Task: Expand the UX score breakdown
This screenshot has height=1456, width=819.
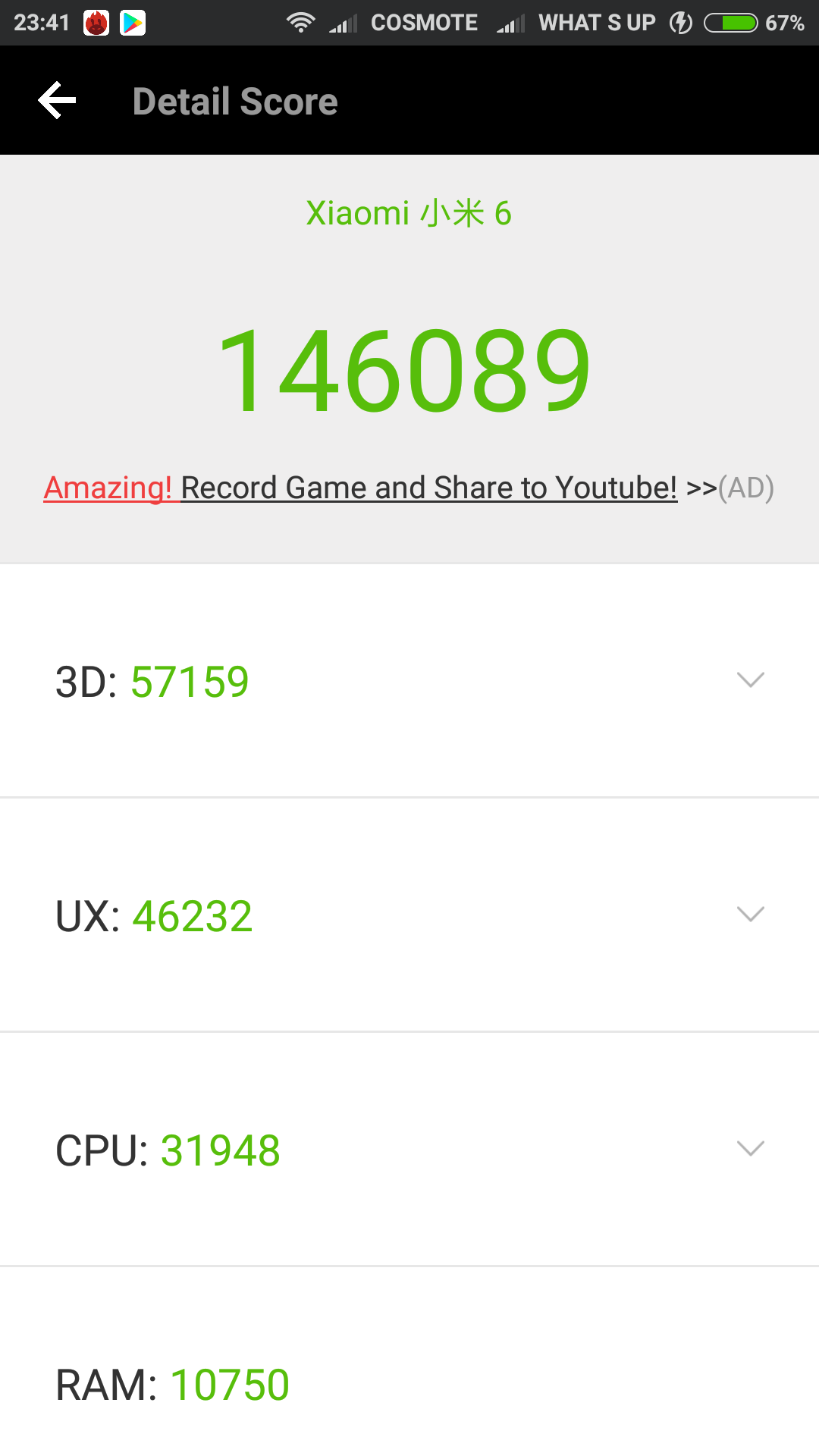Action: (409, 915)
